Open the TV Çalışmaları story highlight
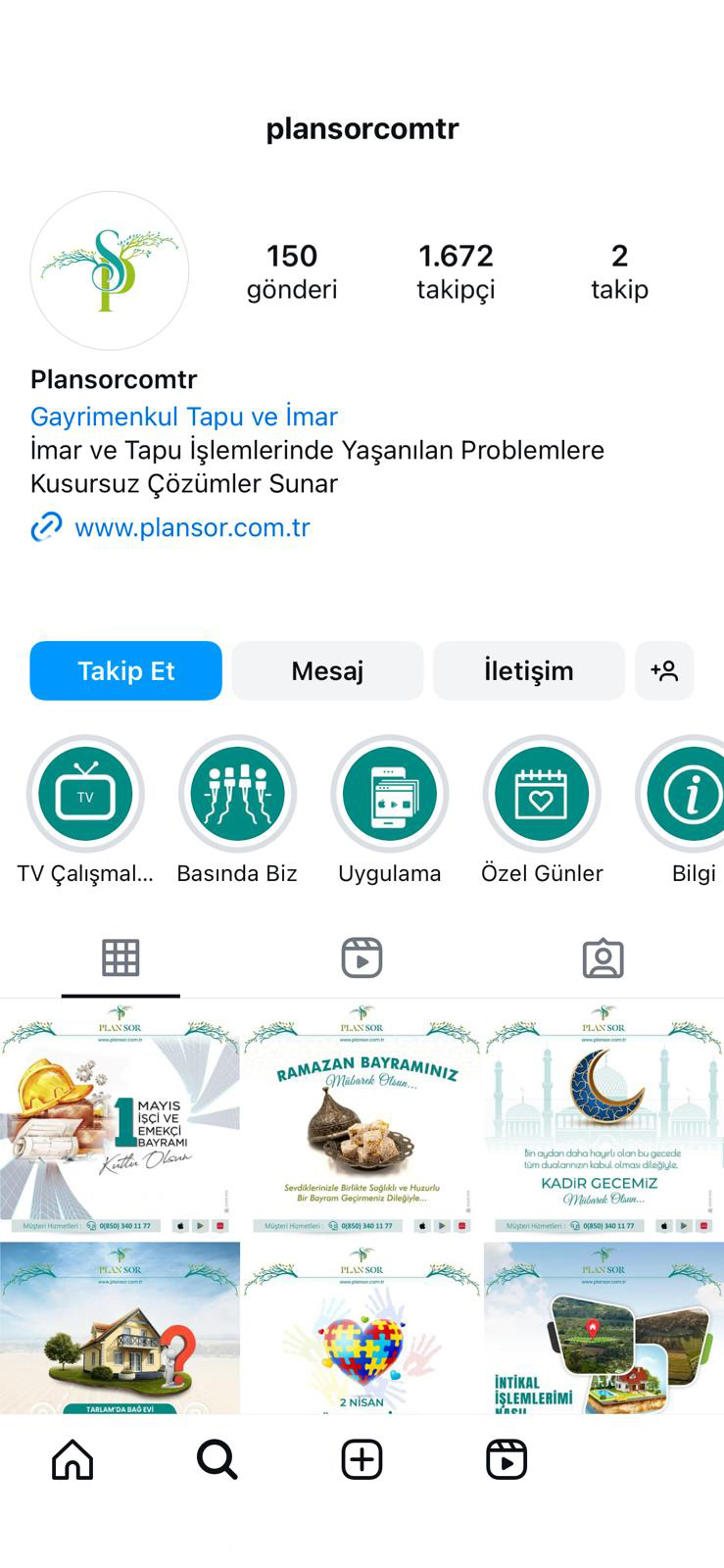Image resolution: width=724 pixels, height=1568 pixels. click(x=85, y=794)
